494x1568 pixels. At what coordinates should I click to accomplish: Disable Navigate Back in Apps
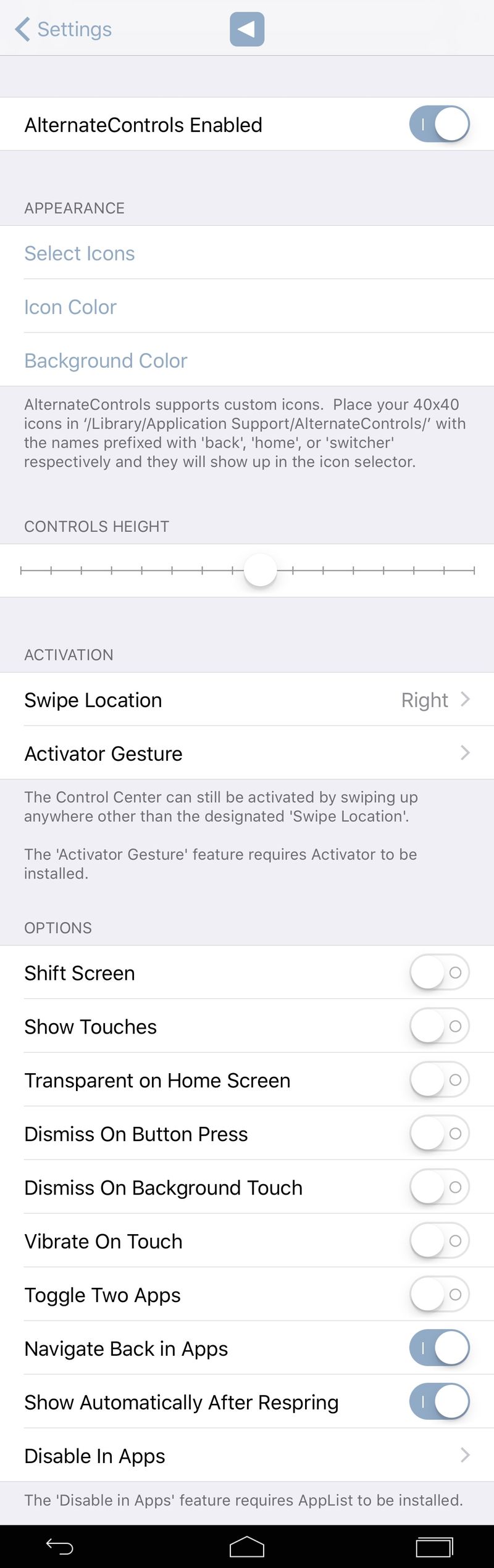click(439, 1348)
